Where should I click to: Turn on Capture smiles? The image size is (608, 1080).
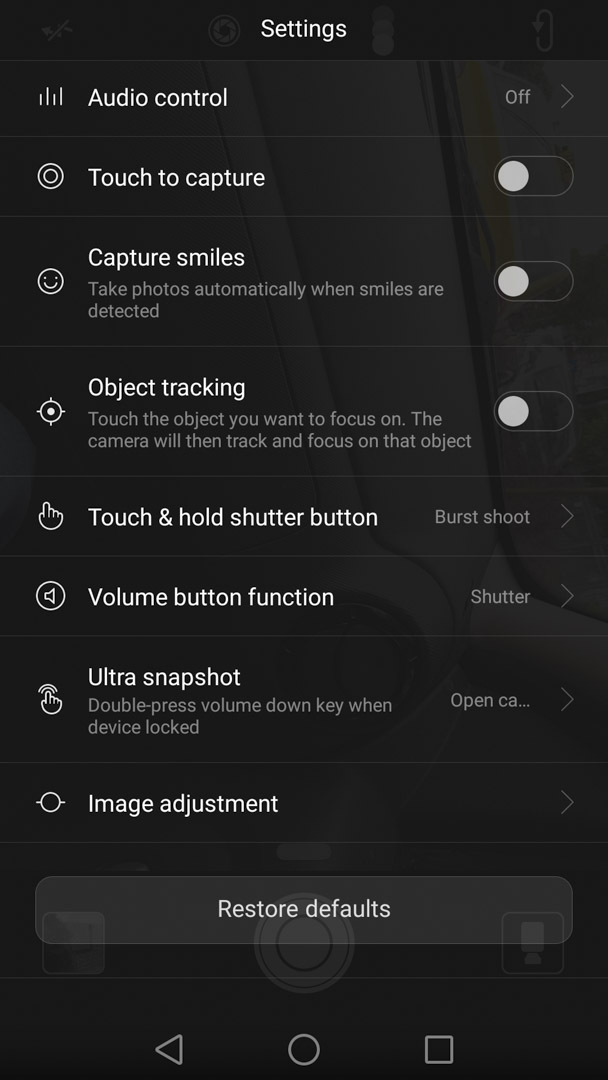(x=533, y=281)
